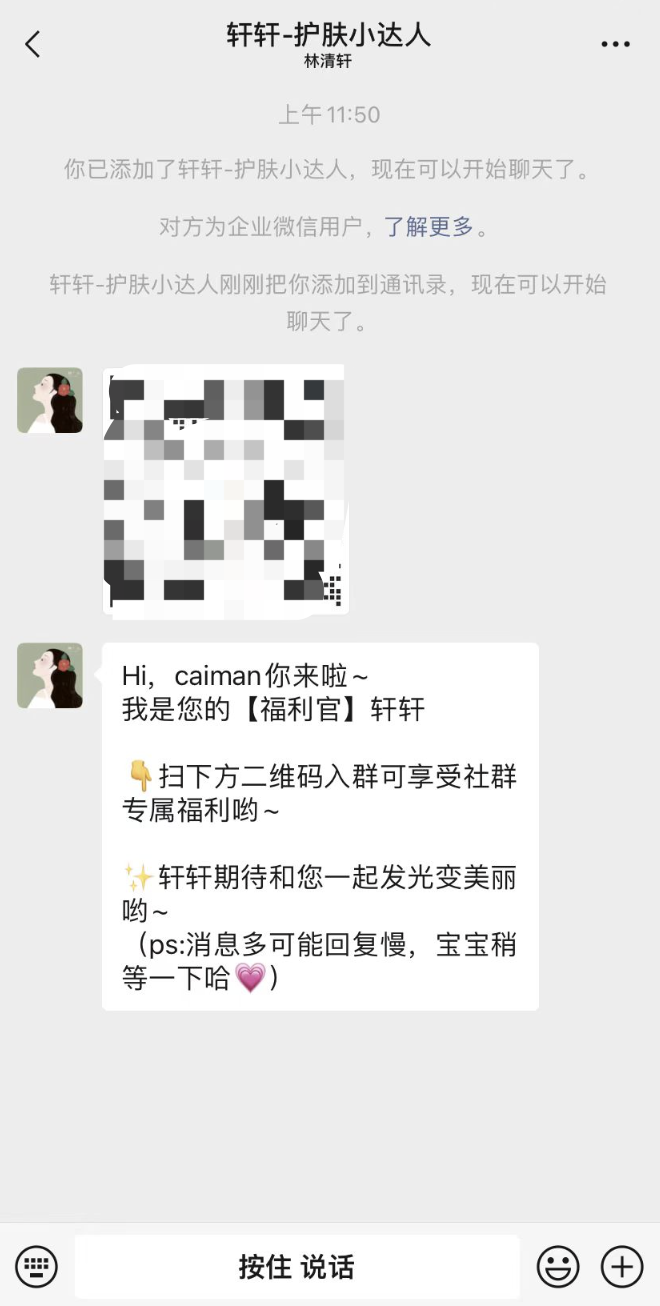Tap the 按住 说话 voice button
The image size is (660, 1306).
pyautogui.click(x=297, y=1267)
